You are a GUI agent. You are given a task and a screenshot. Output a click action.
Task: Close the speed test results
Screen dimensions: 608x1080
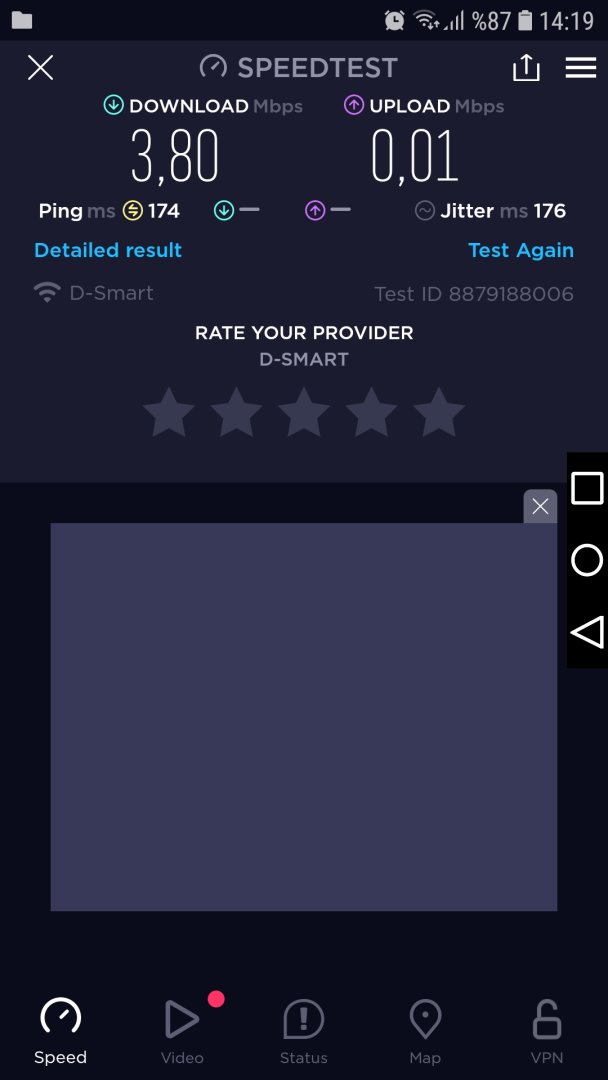coord(40,68)
